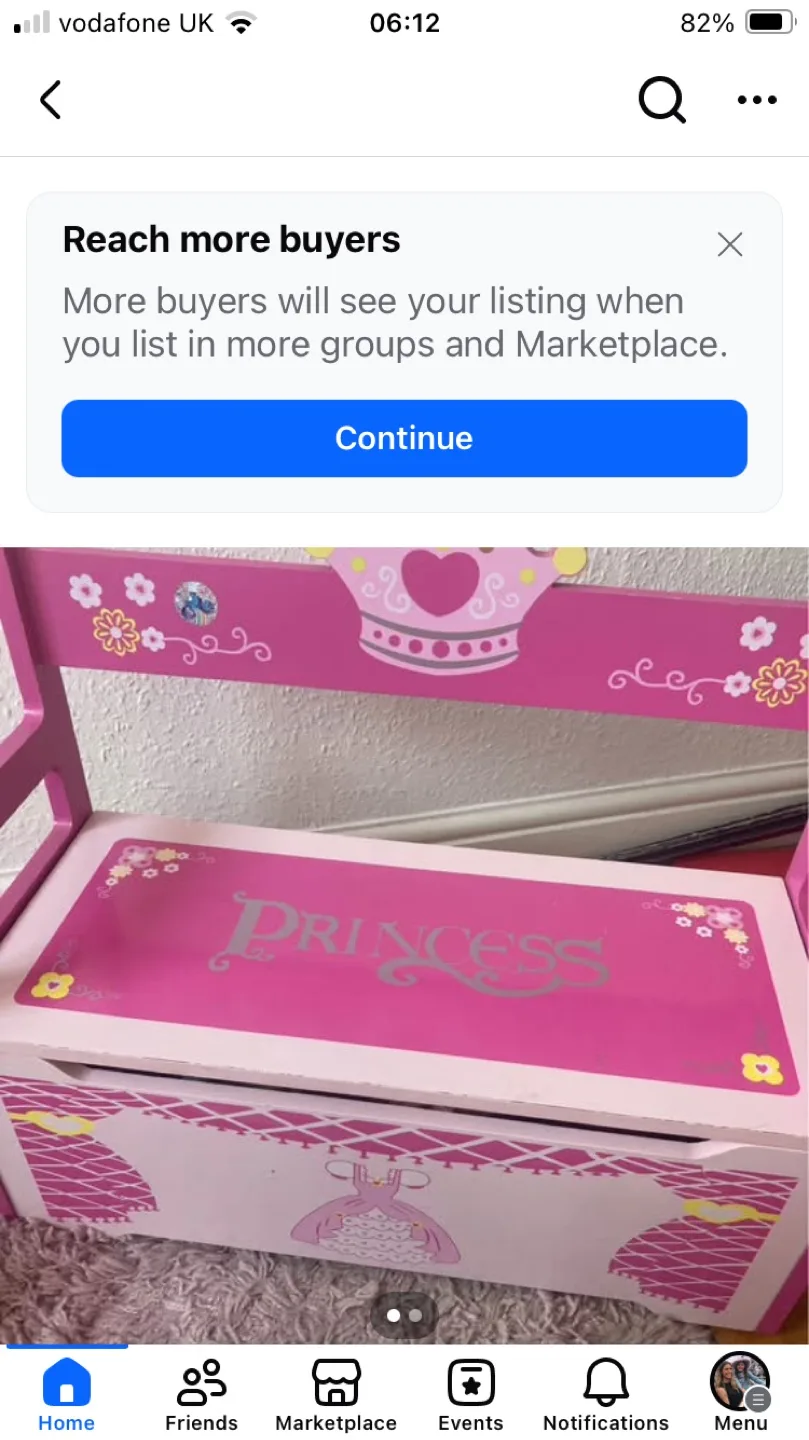Go back using the top arrow
Image resolution: width=809 pixels, height=1440 pixels.
coord(50,99)
